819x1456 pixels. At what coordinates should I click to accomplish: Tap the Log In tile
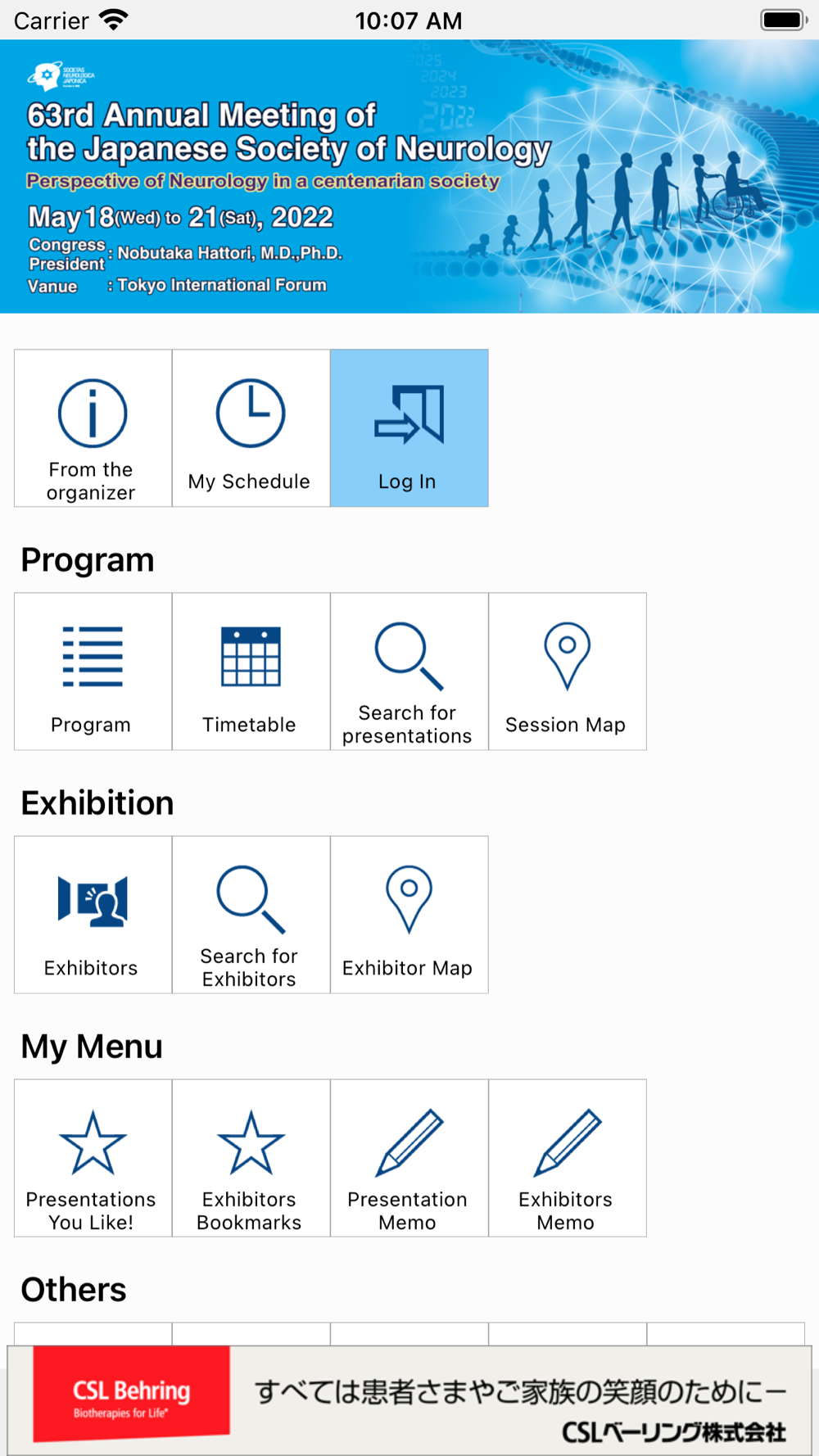409,428
